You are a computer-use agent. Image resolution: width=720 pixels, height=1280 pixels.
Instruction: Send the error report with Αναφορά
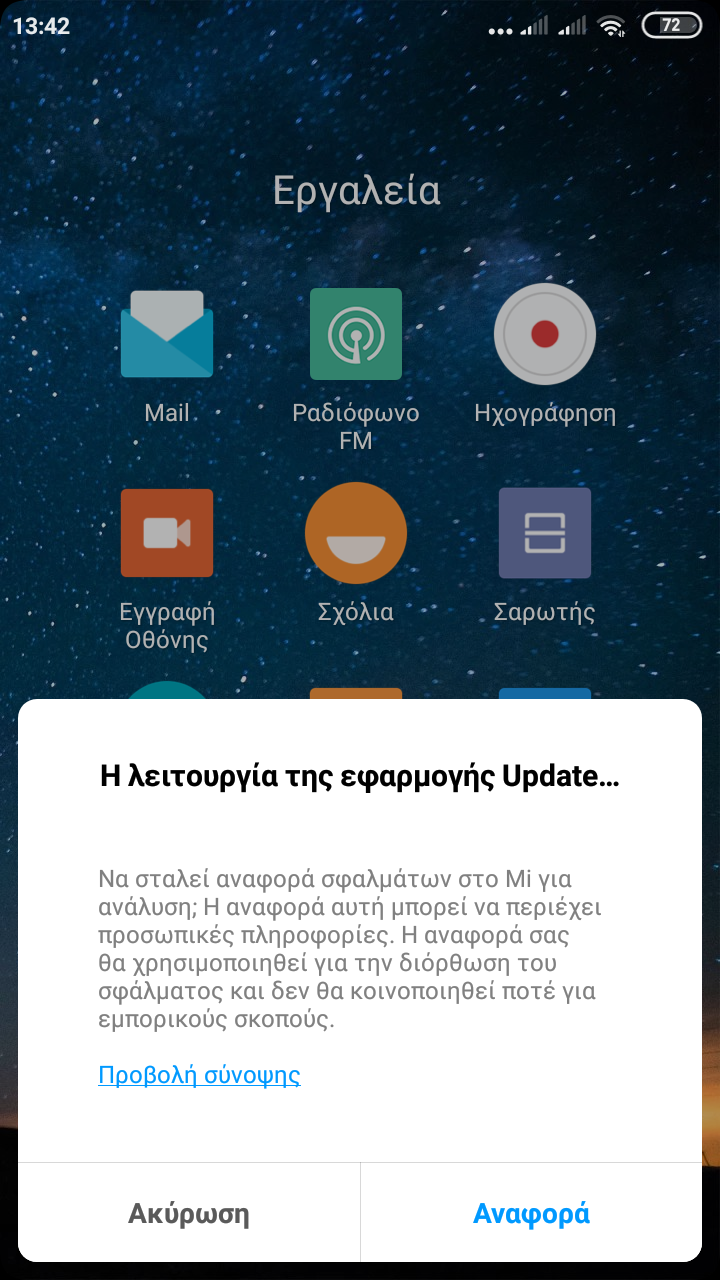pos(531,1213)
